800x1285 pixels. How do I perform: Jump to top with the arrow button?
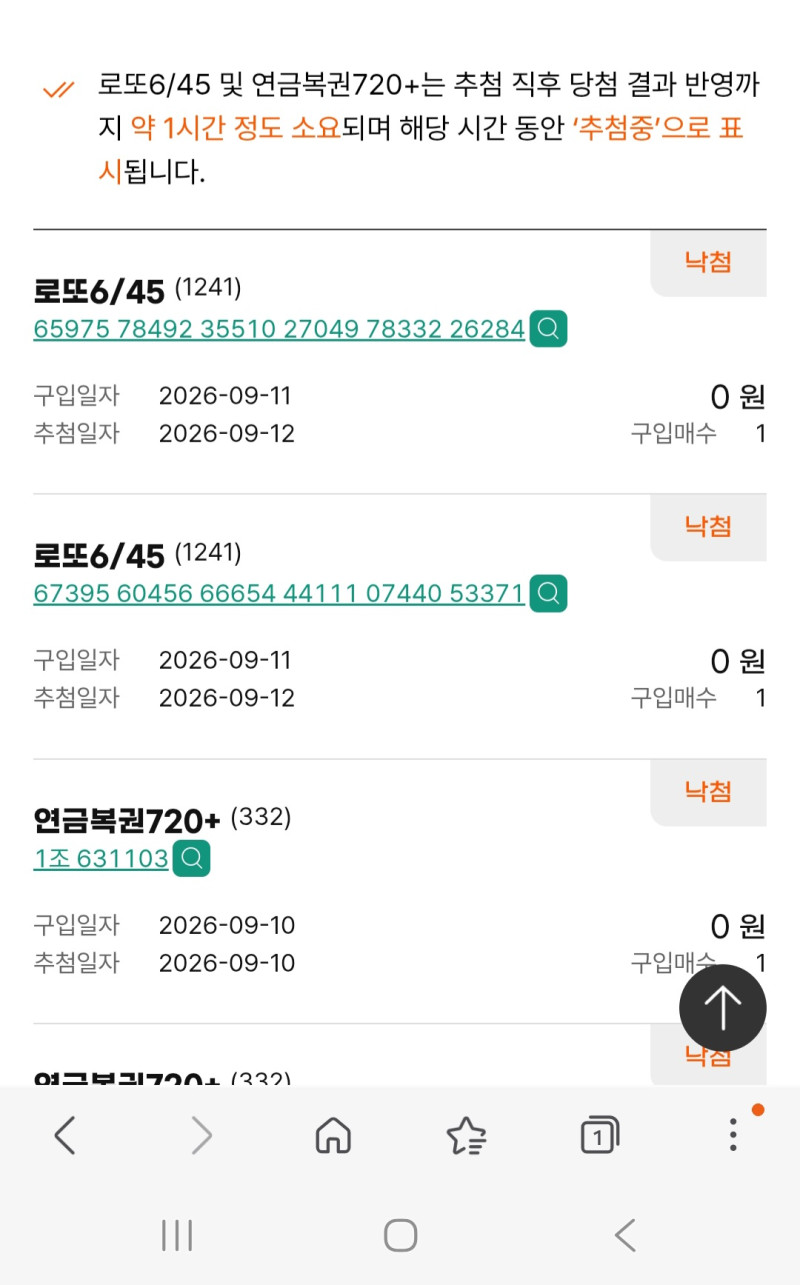(x=723, y=1008)
